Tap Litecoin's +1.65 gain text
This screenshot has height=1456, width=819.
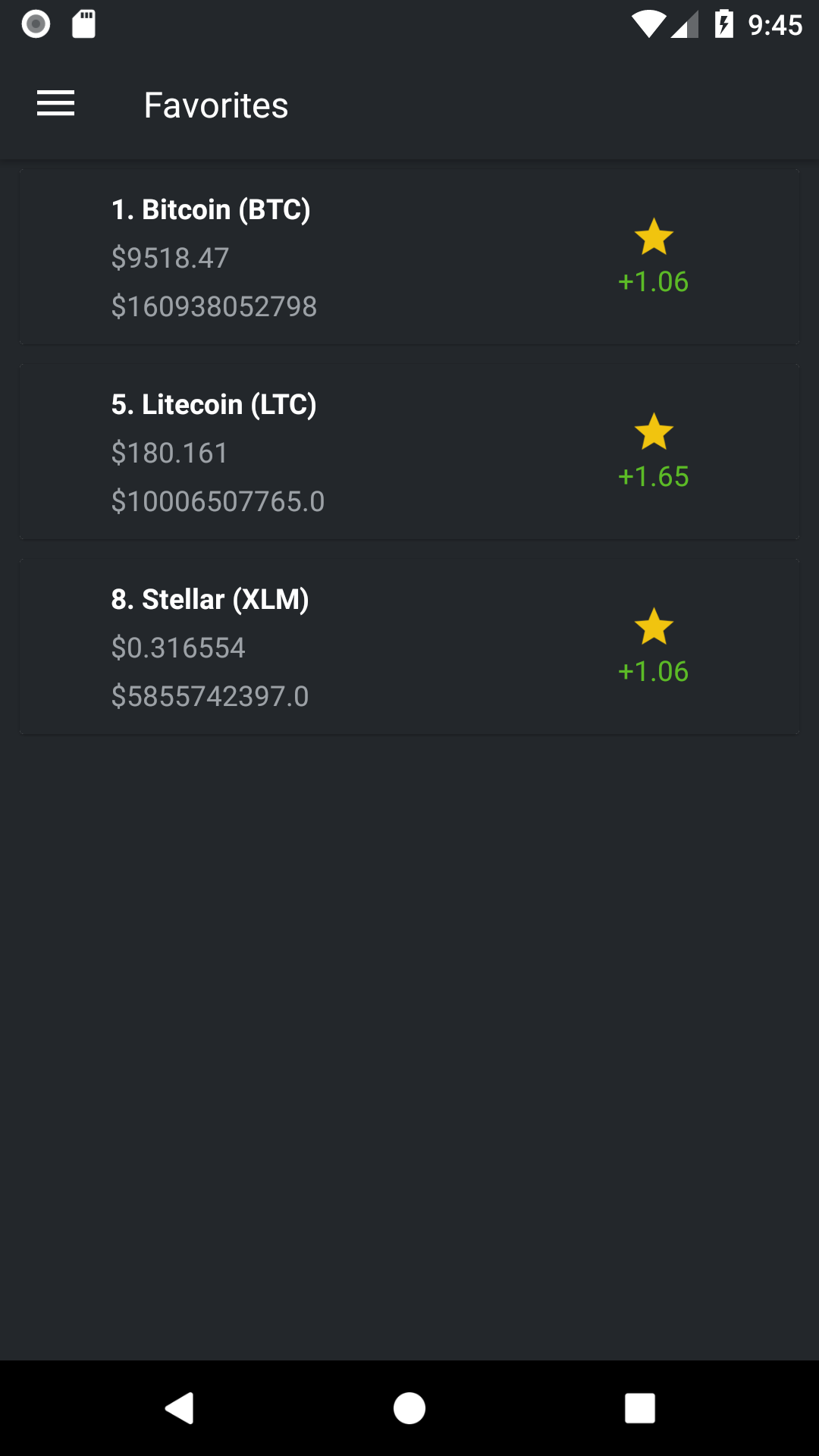654,477
